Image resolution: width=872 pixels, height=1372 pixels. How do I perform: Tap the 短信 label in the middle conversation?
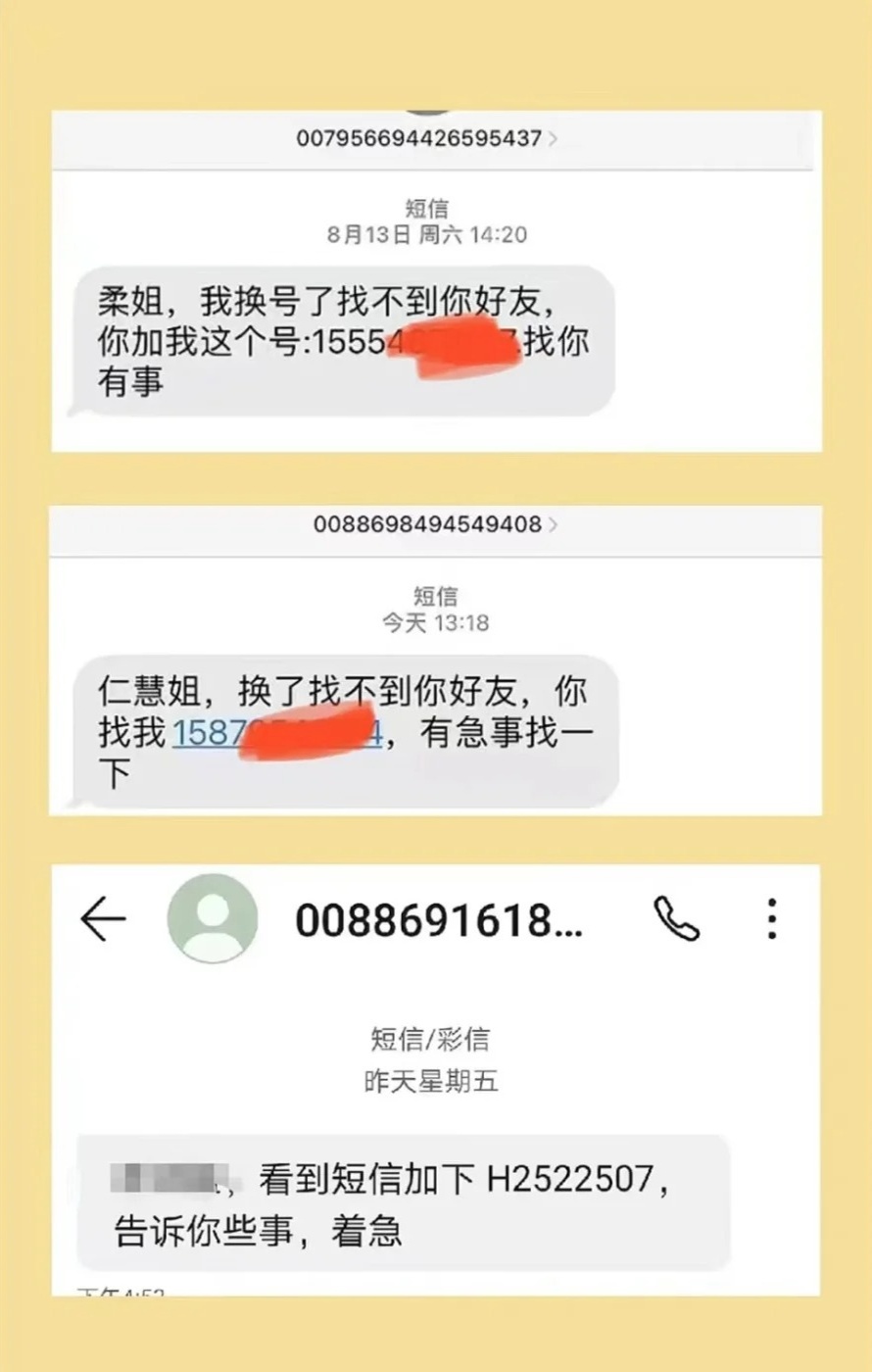click(x=435, y=594)
